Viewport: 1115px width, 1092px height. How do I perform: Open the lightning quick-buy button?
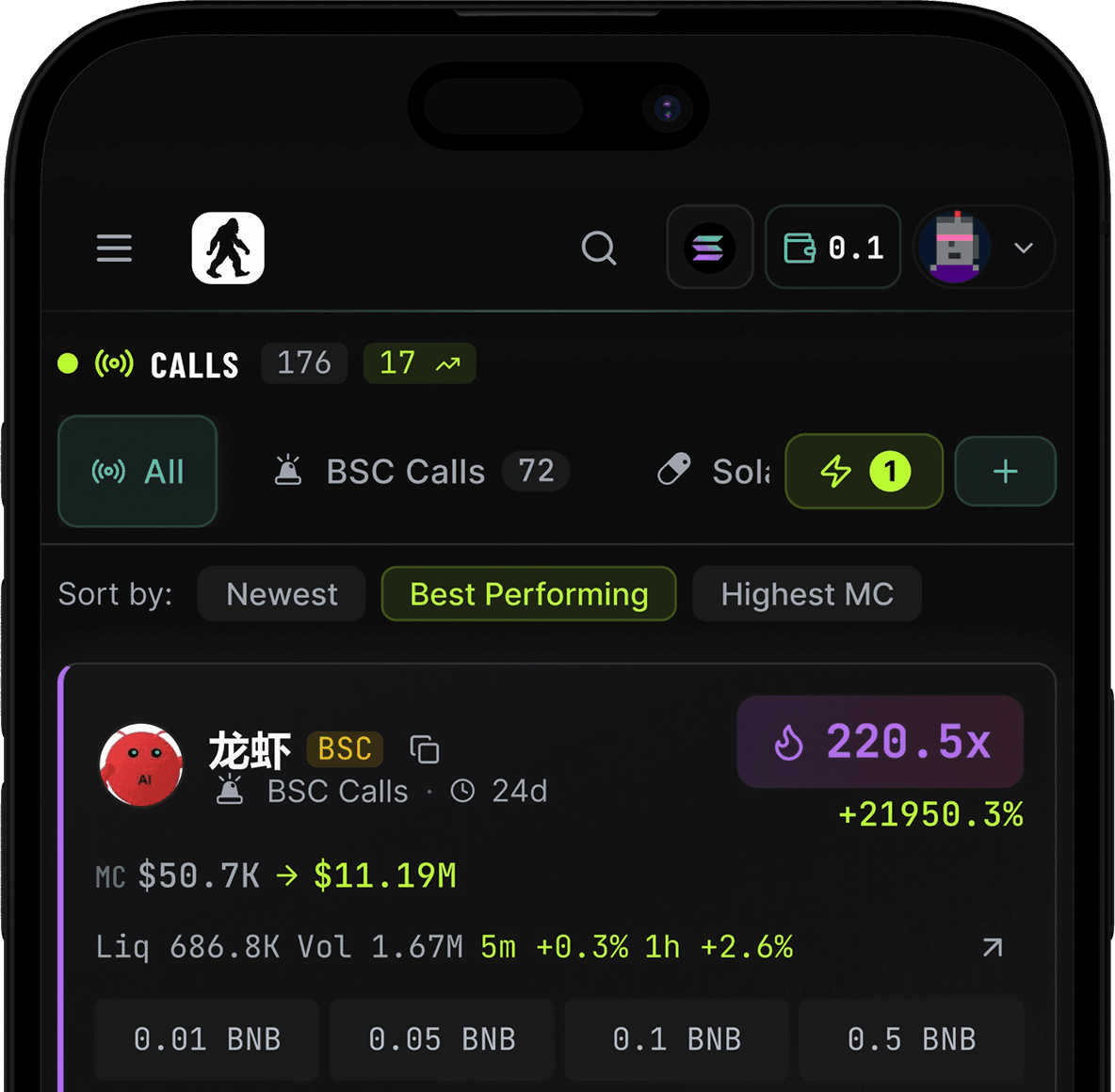tap(864, 471)
